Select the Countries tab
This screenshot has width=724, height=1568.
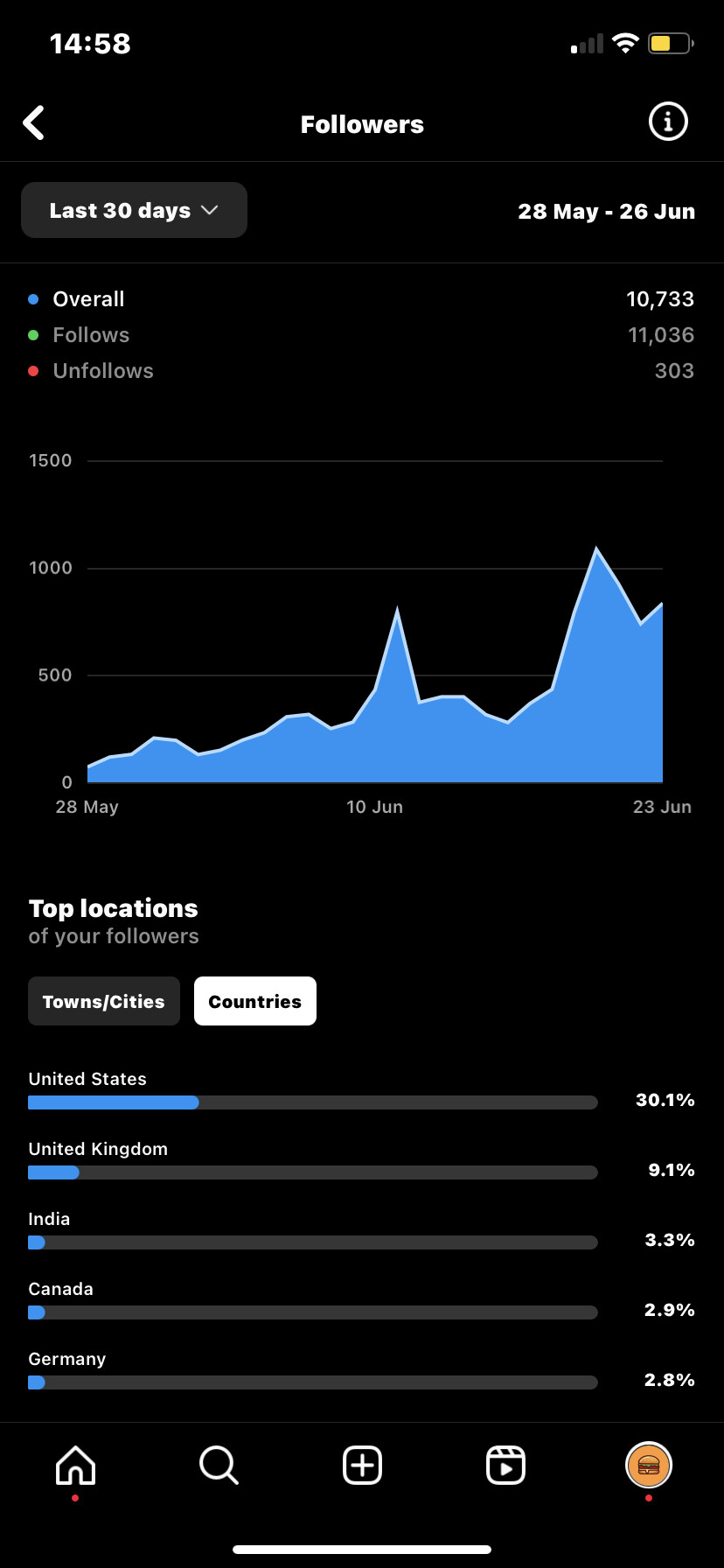pos(255,1001)
